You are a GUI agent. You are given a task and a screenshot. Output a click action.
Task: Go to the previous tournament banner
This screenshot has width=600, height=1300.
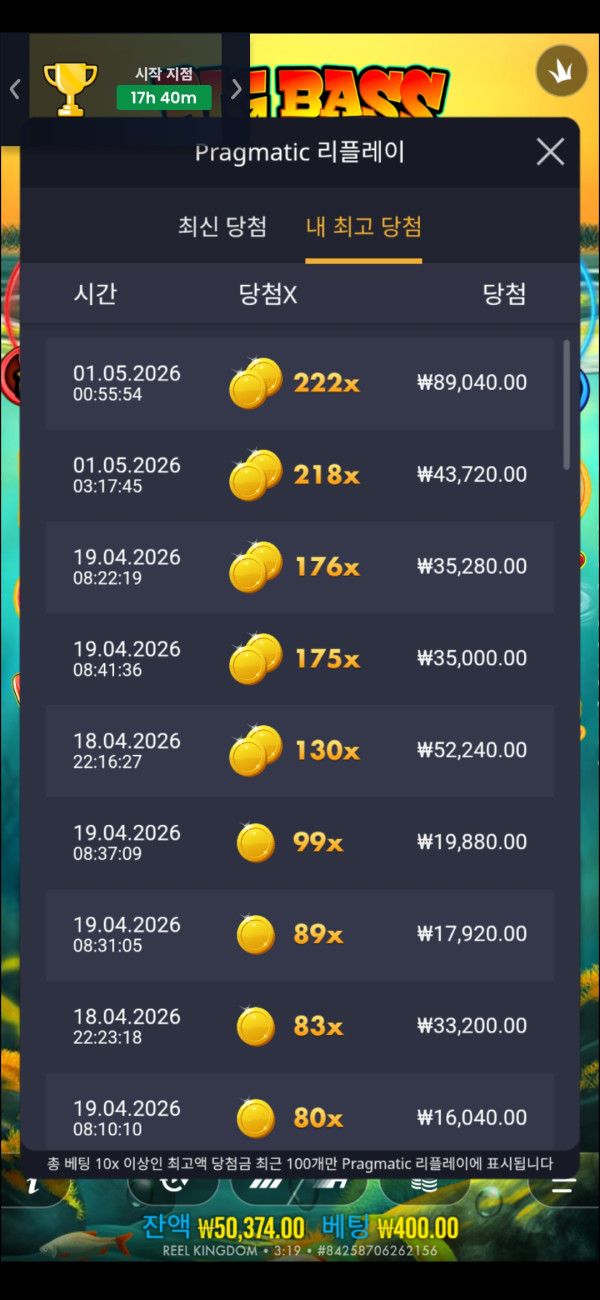click(x=15, y=89)
